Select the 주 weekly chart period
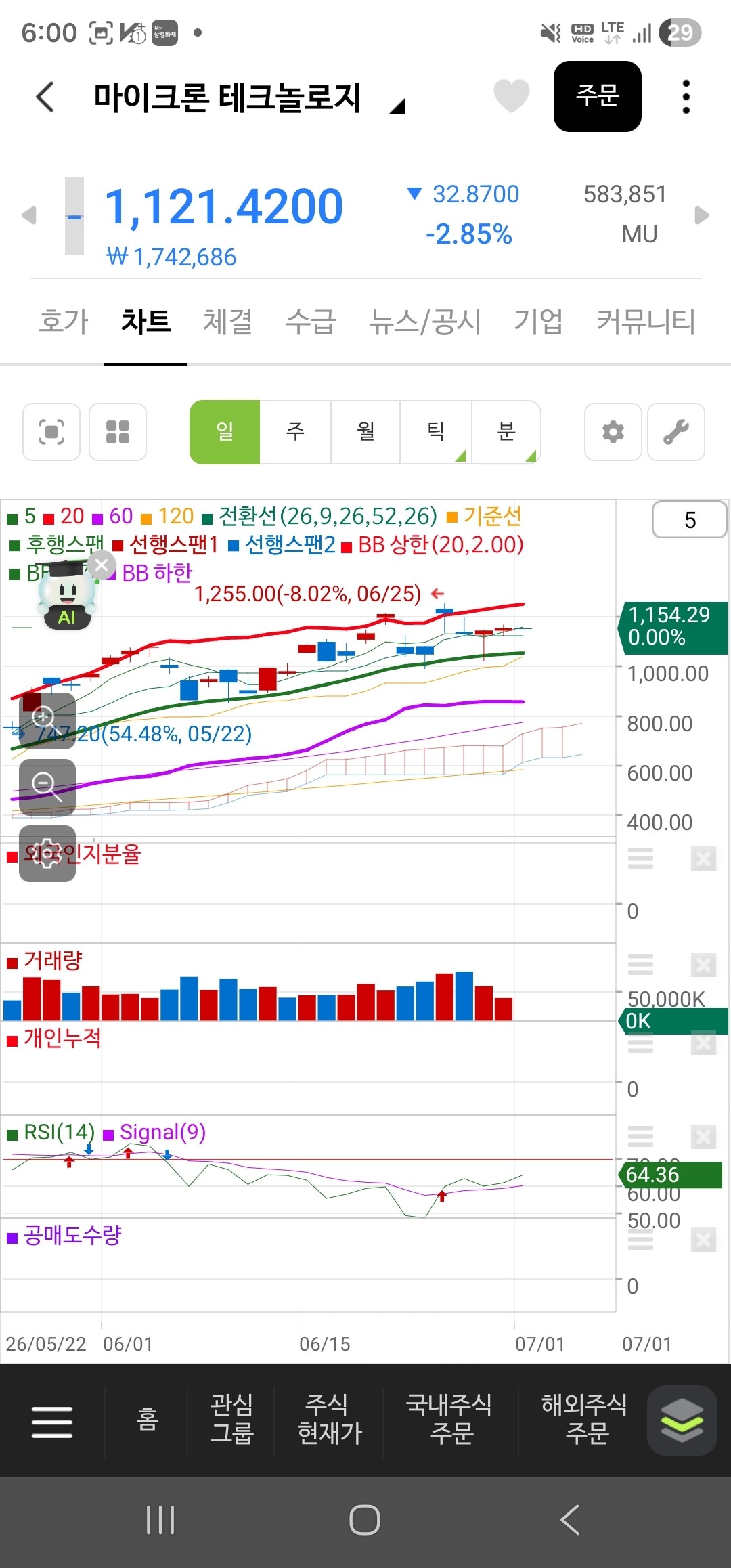Screen dimensions: 731x1568 [x=295, y=432]
